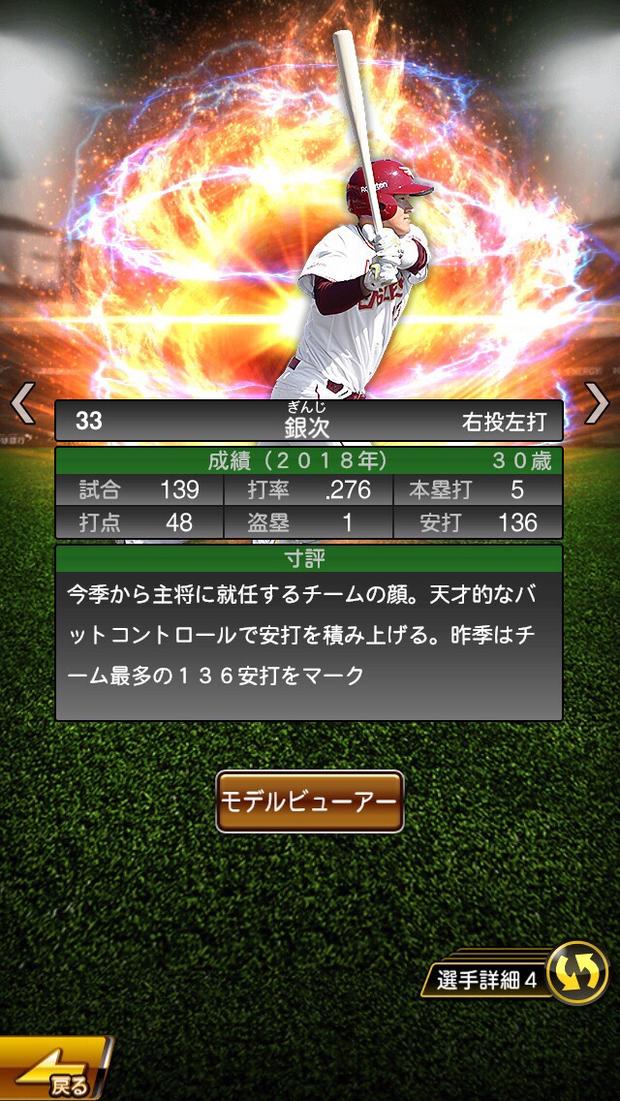Go to the next player with right arrow

pos(597,403)
